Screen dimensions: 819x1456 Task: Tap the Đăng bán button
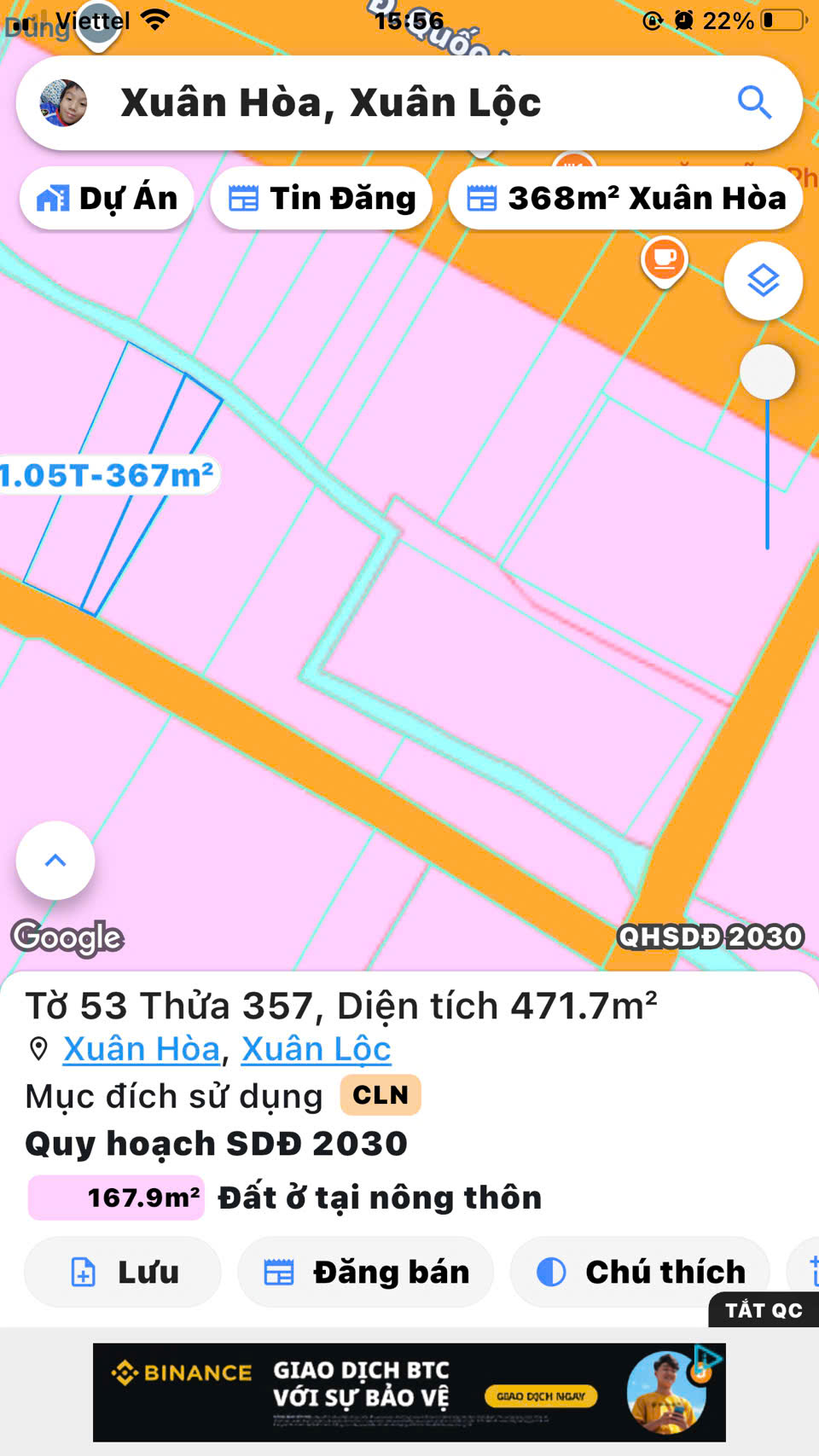(x=366, y=1272)
